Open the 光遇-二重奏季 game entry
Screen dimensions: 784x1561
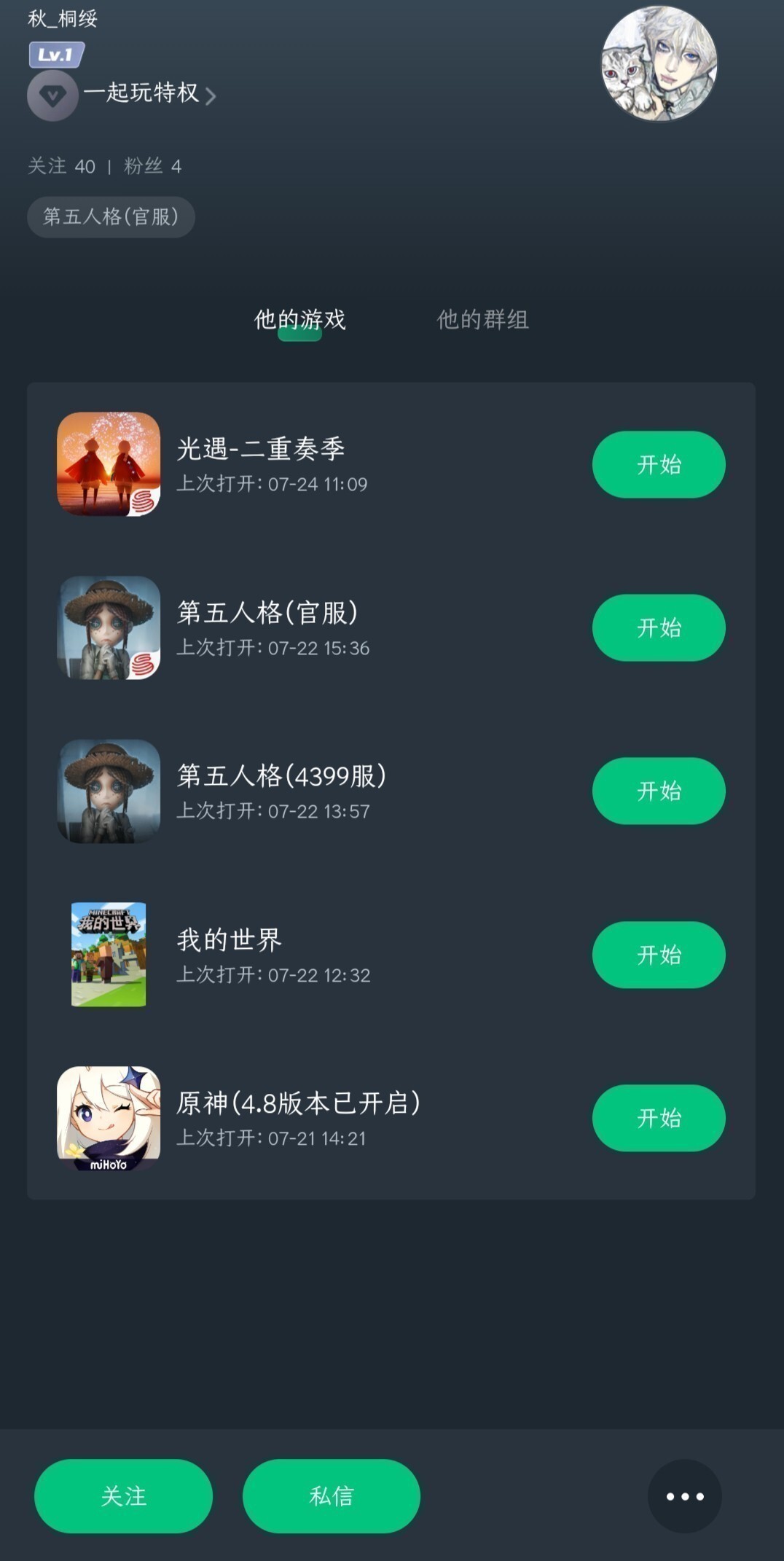coord(260,449)
